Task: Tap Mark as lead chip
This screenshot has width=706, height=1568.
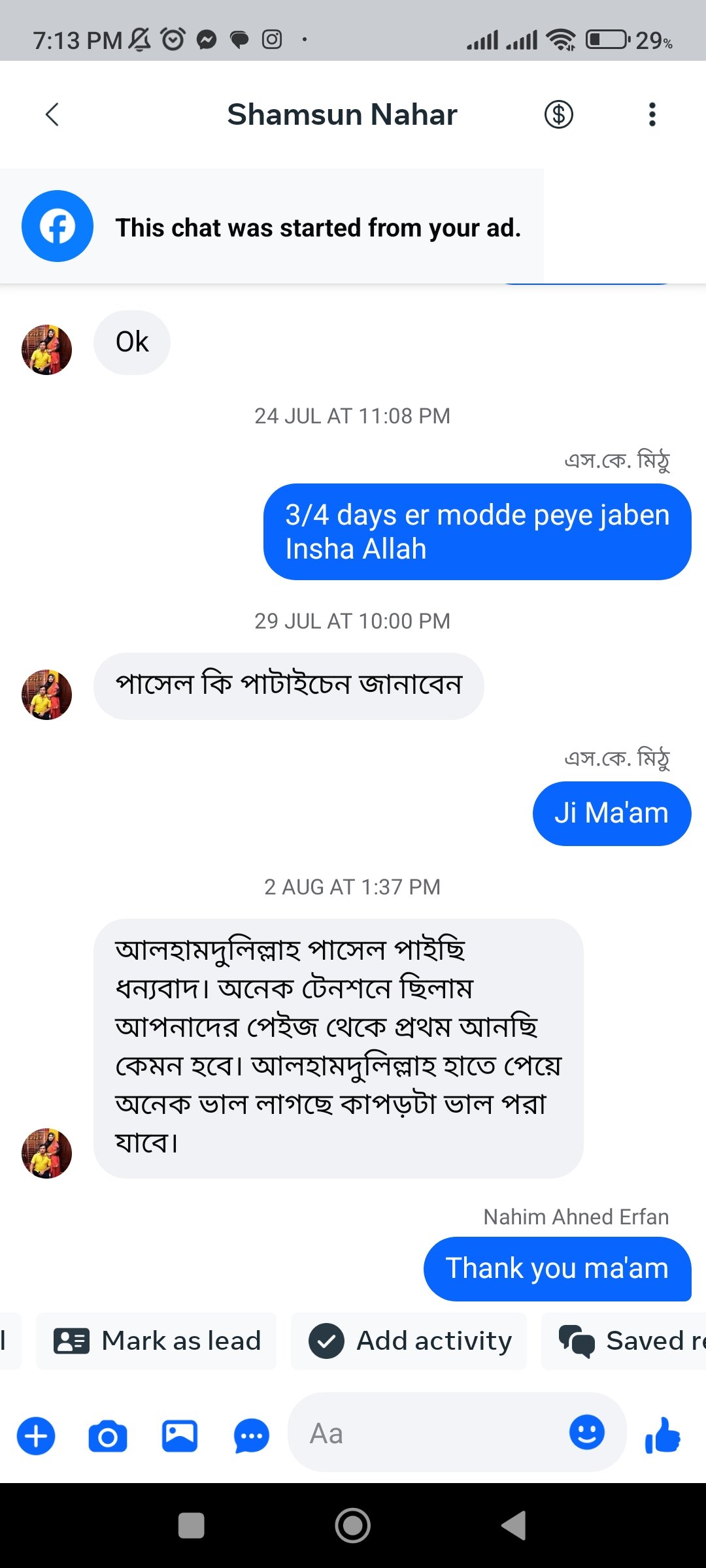Action: pos(157,1341)
